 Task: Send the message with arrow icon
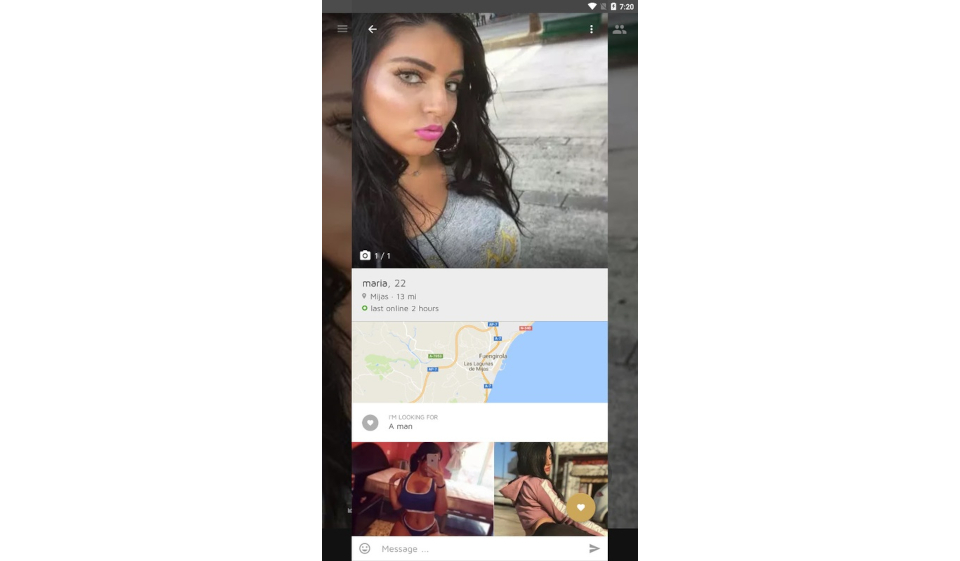pos(594,548)
